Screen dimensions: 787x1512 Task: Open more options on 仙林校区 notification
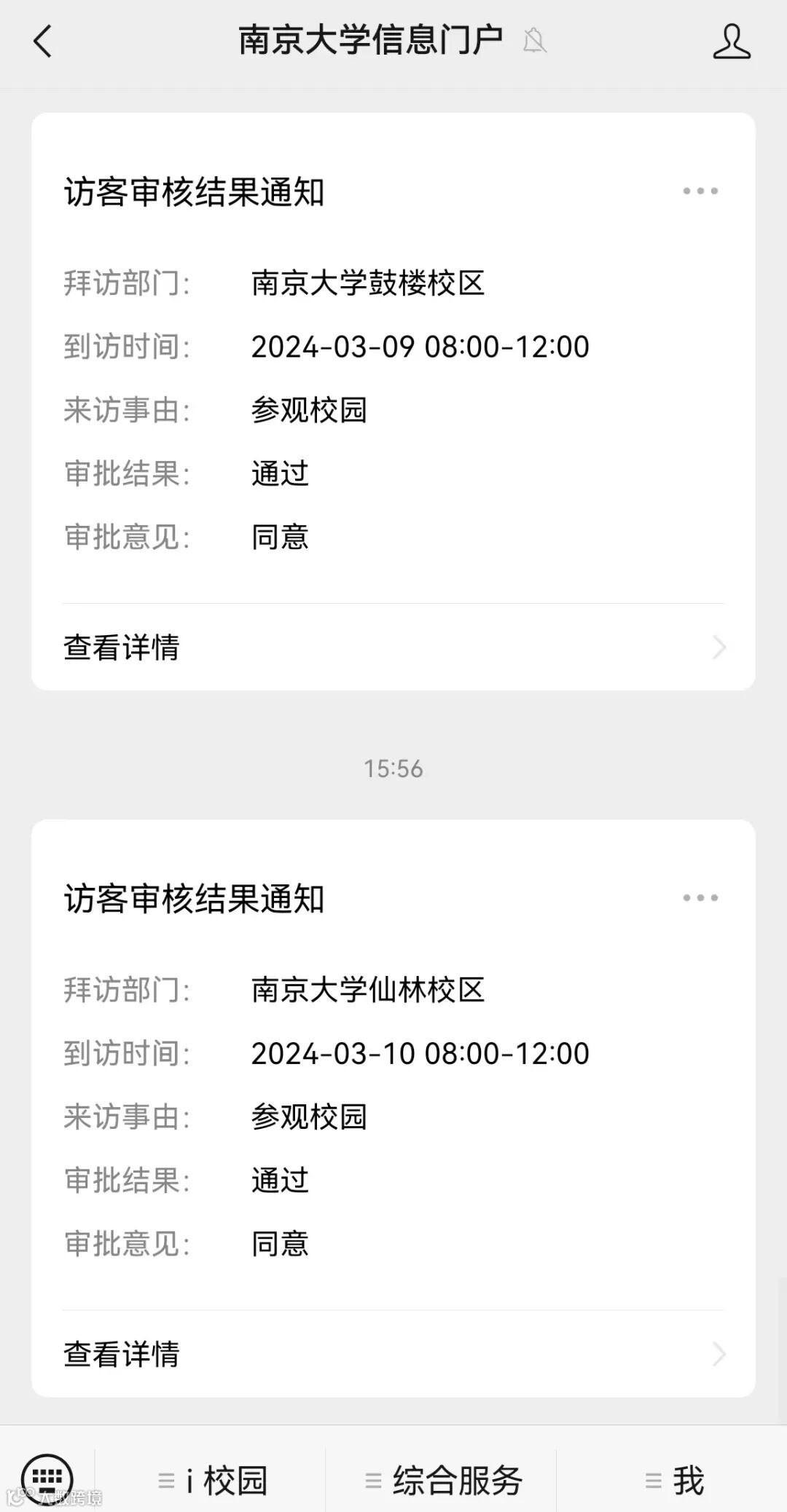700,898
